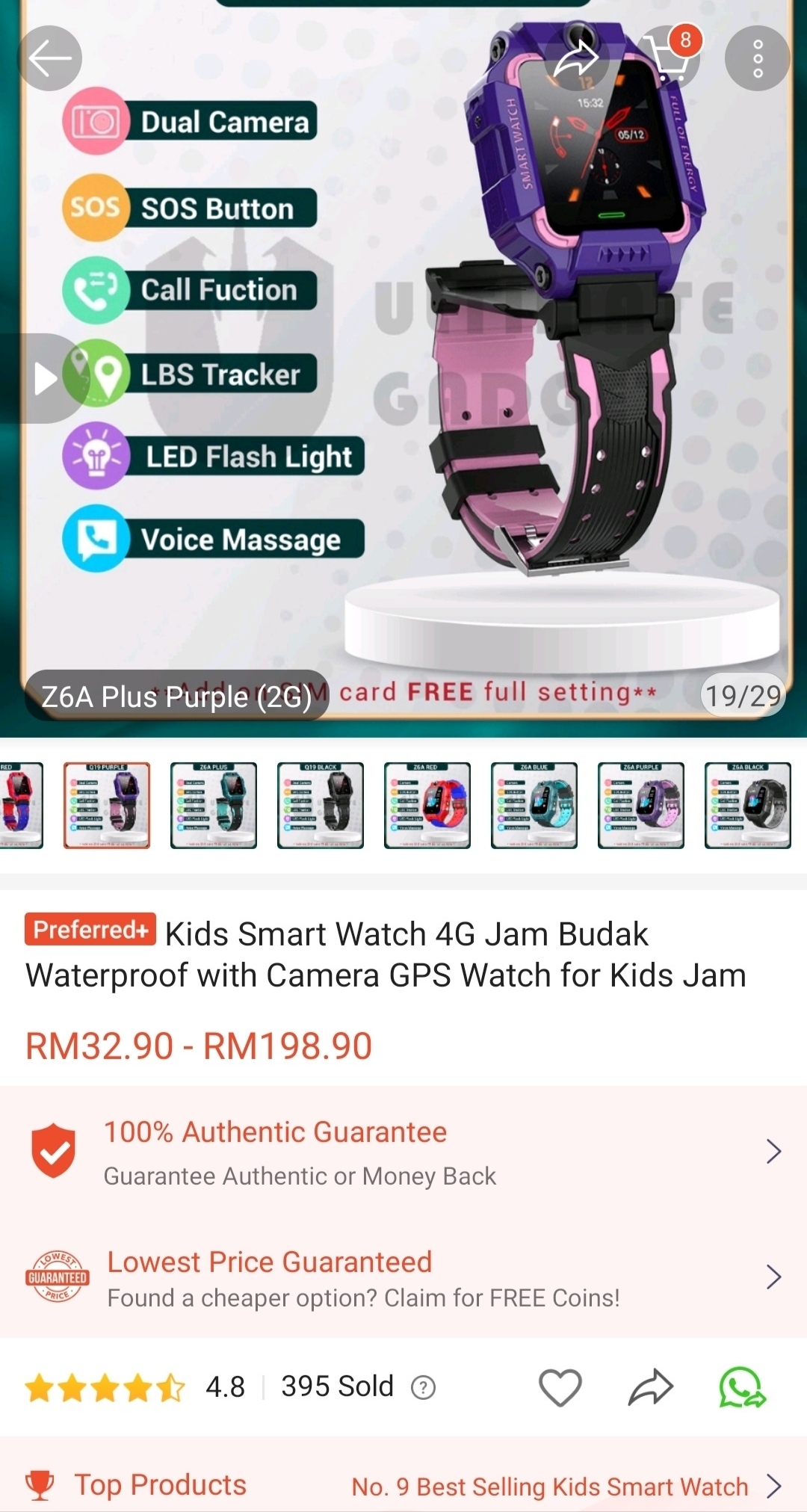Select the Z6A RED variant thumbnail
The width and height of the screenshot is (807, 1512).
pos(427,805)
